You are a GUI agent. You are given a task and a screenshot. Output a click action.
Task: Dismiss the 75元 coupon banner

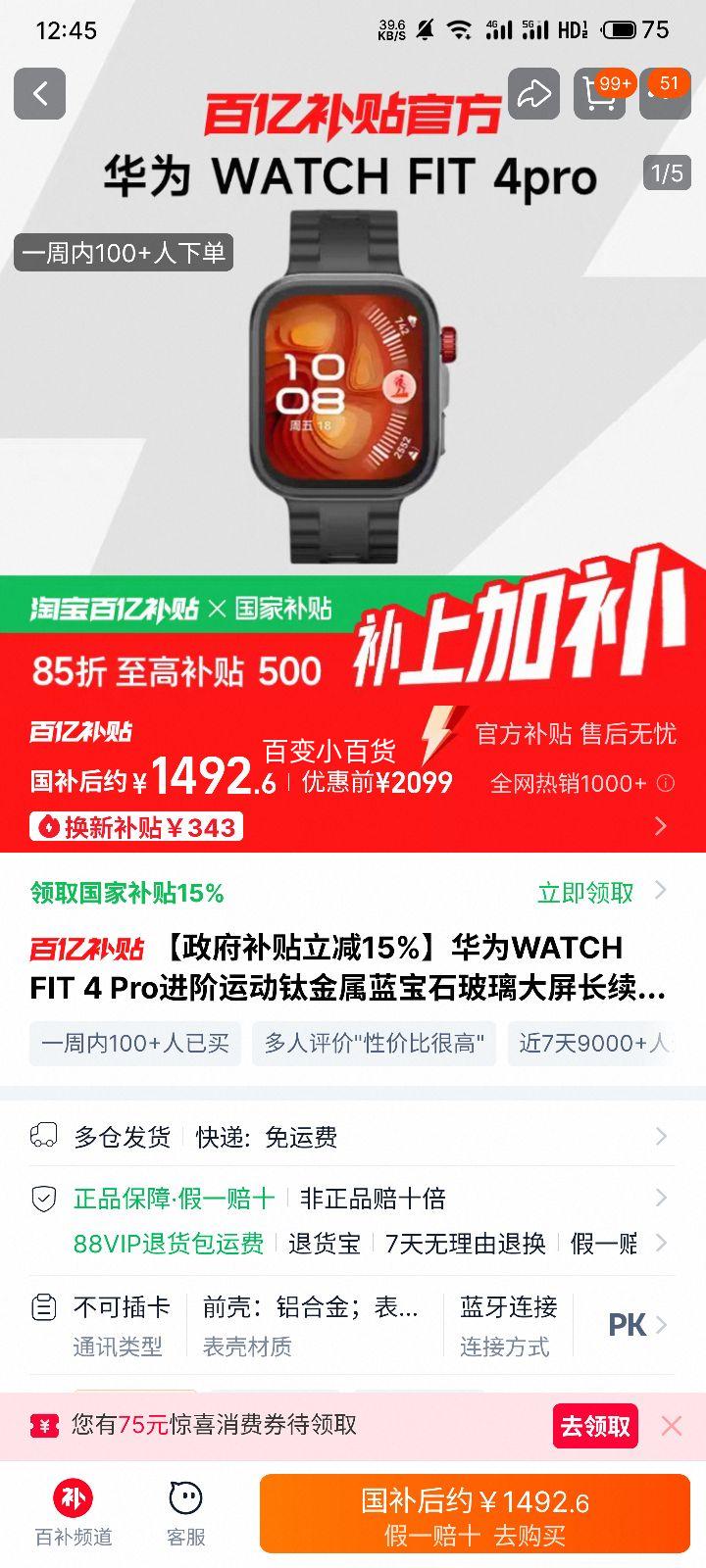coord(672,1426)
